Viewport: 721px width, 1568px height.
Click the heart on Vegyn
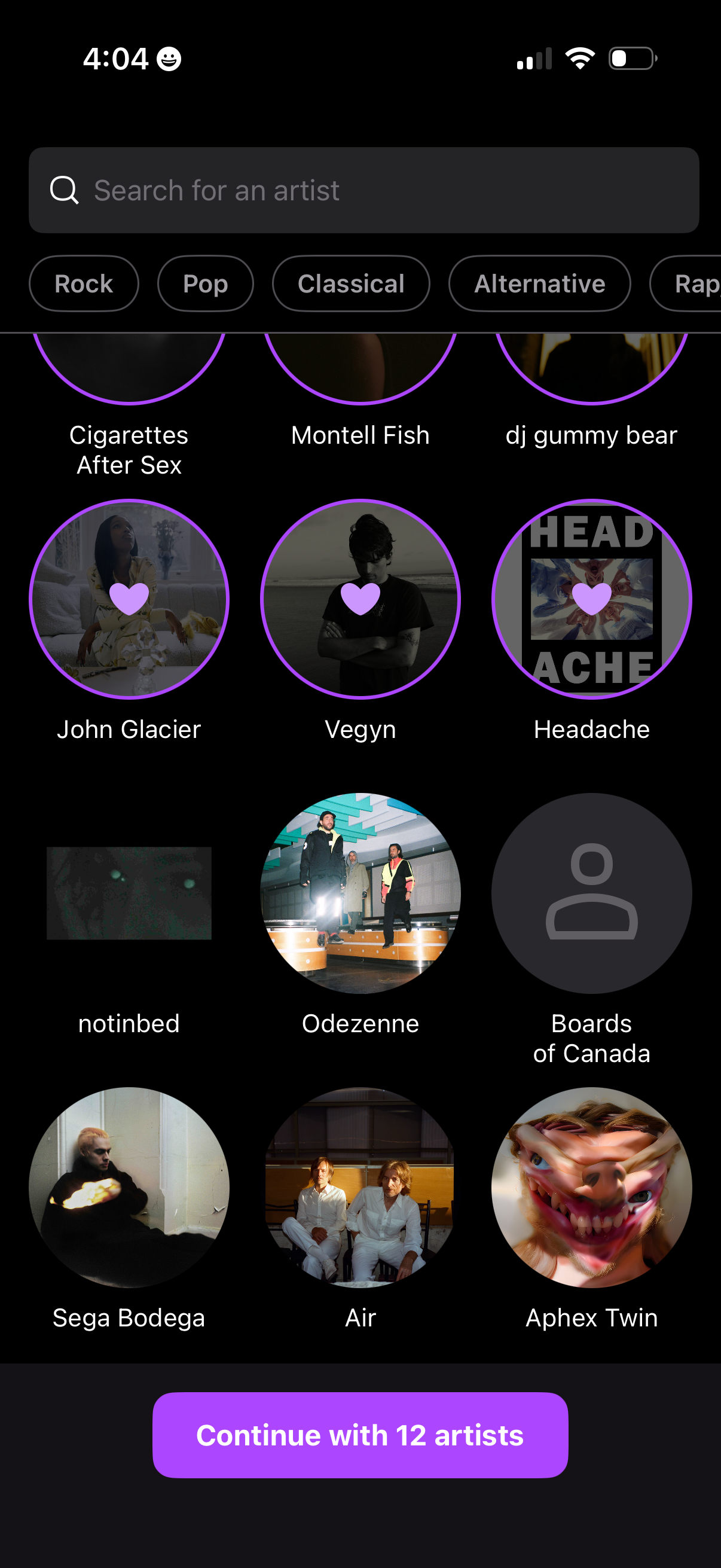[360, 599]
